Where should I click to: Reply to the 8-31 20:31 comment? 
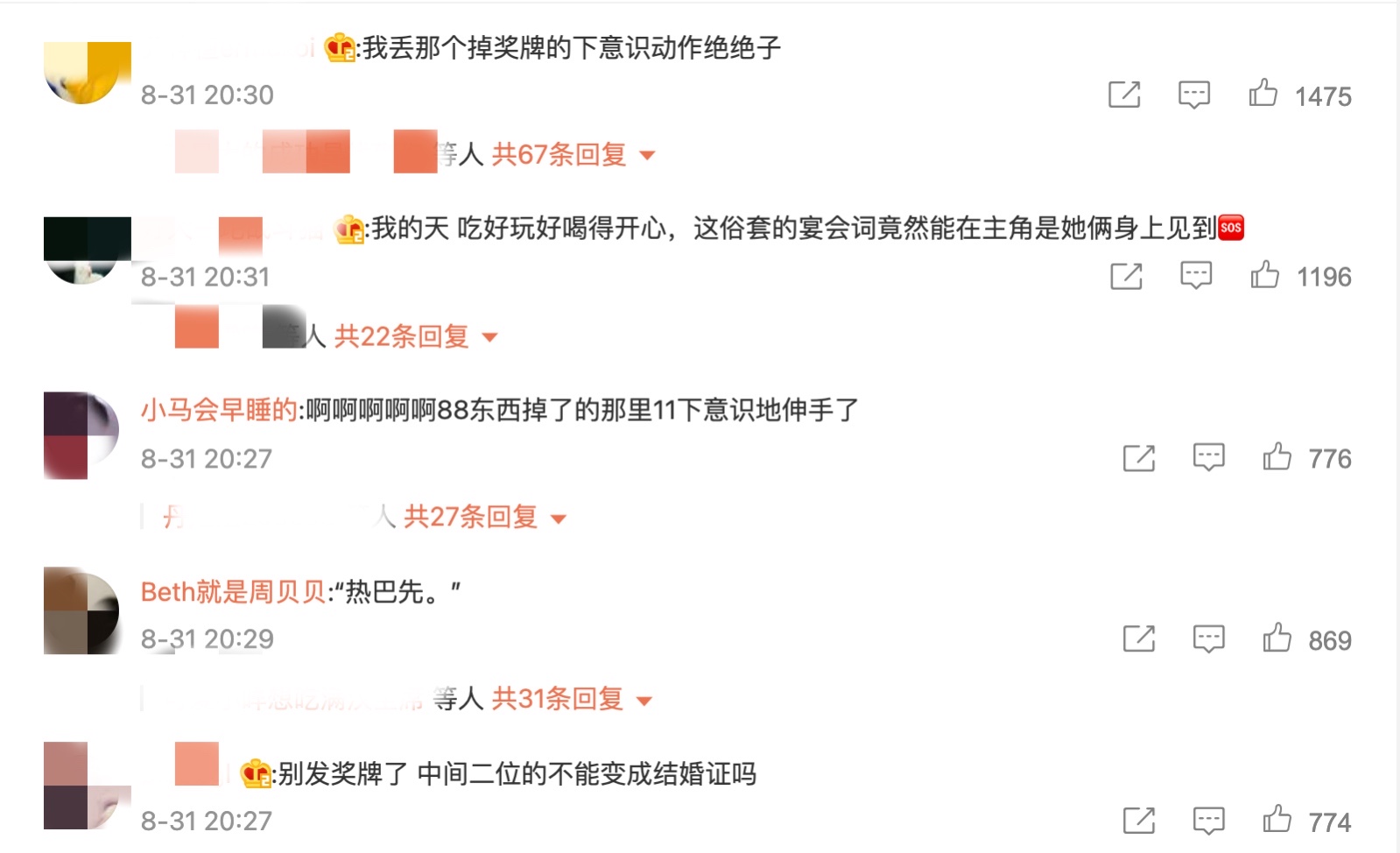point(1195,276)
